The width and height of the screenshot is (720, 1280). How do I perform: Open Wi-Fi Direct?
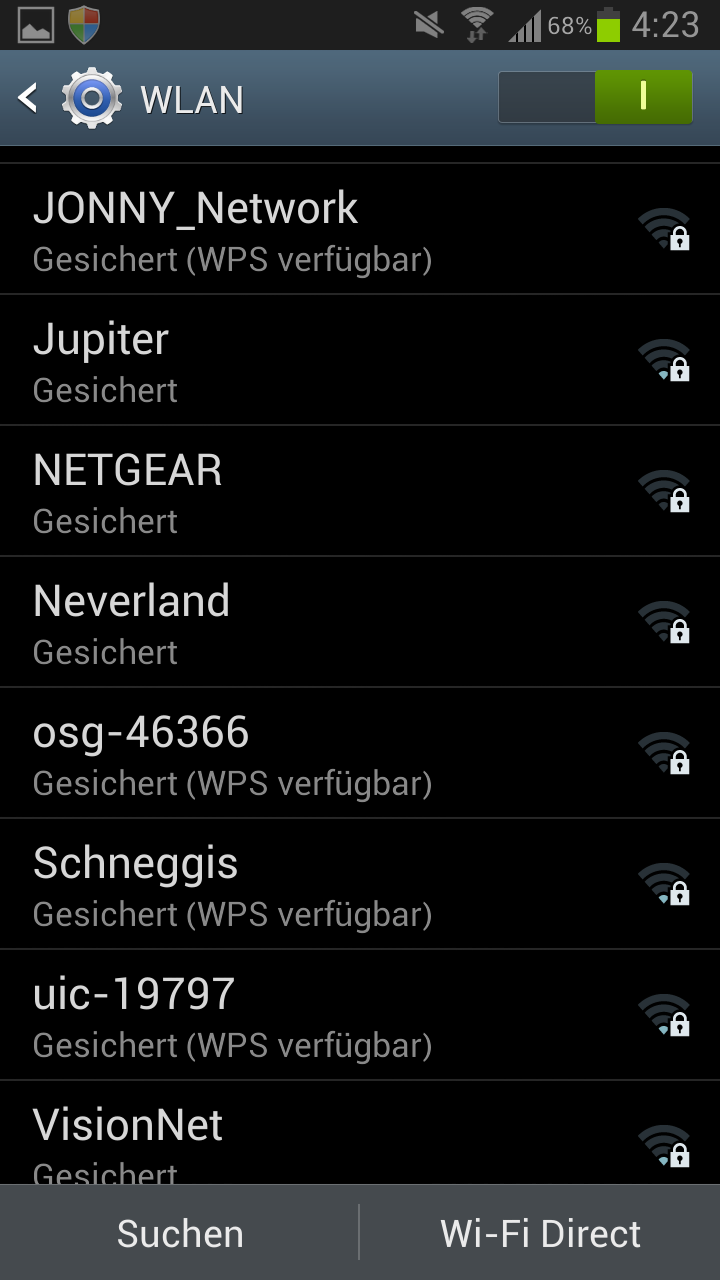pyautogui.click(x=540, y=1233)
